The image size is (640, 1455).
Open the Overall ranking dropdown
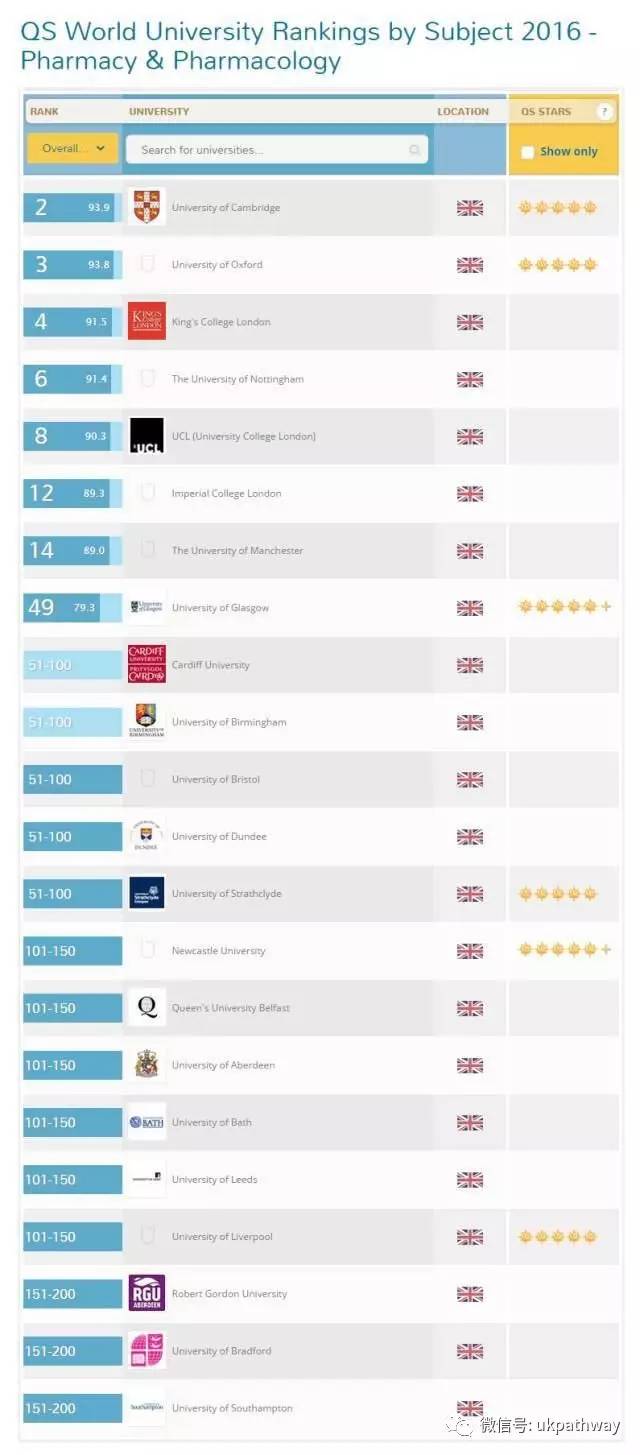(x=74, y=149)
